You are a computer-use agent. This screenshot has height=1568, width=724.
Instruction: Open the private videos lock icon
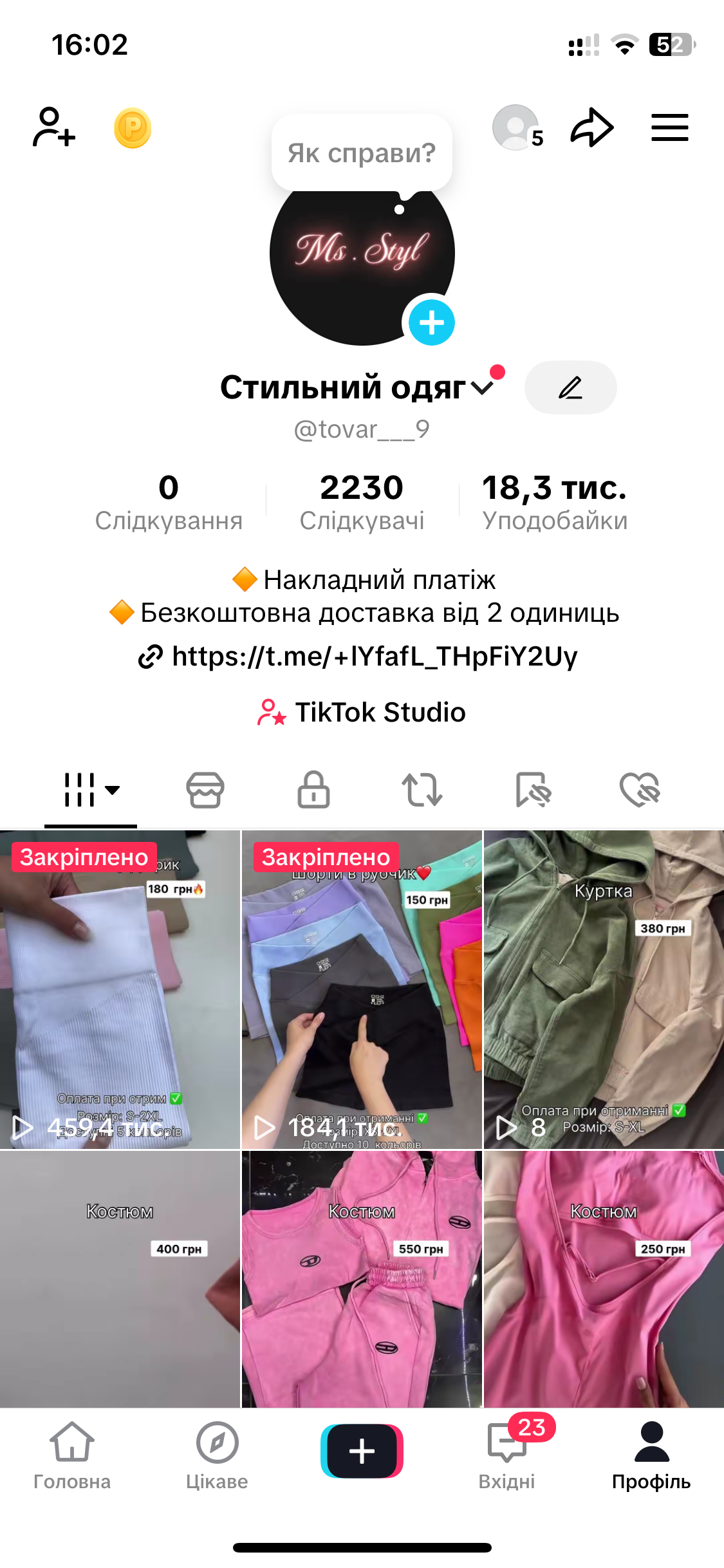[x=313, y=790]
